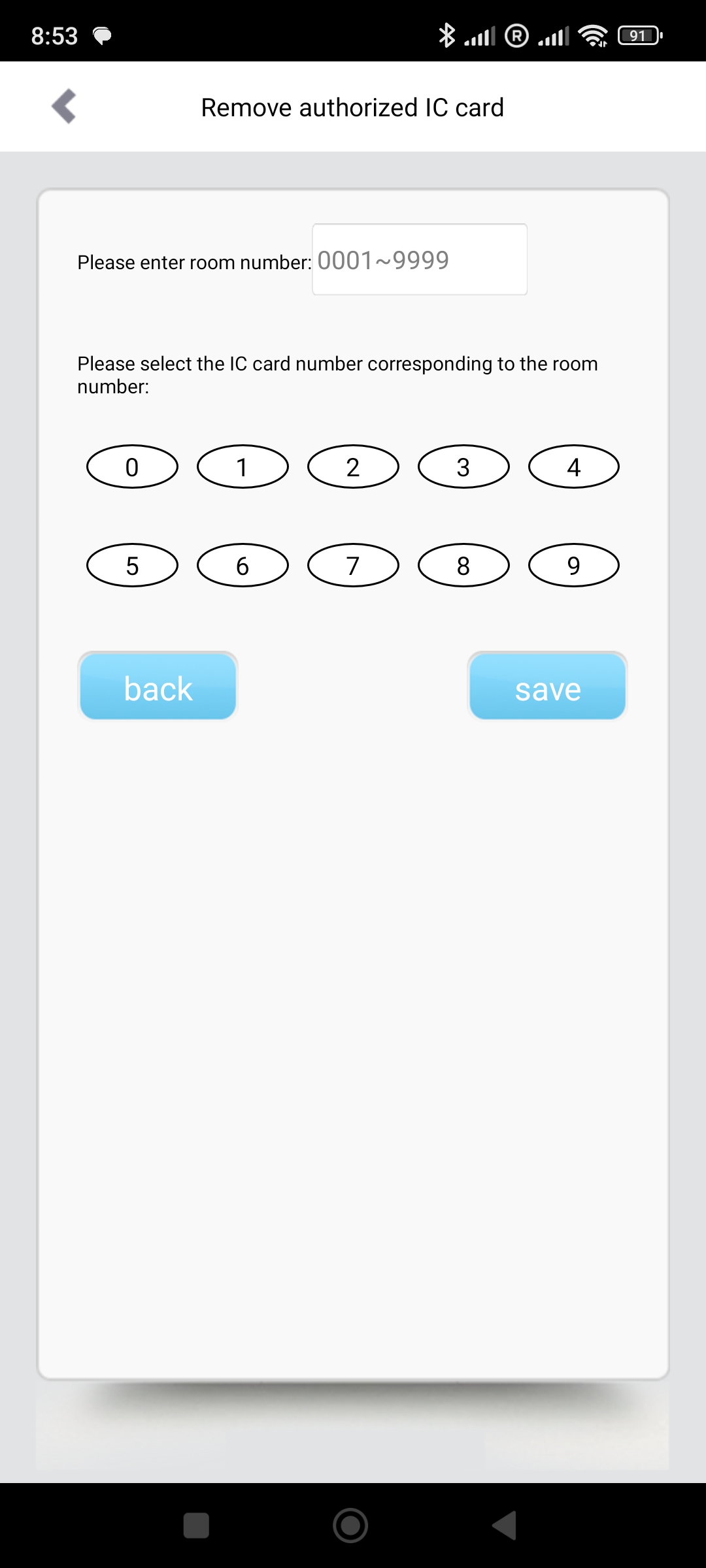Focus the room number input field
The height and width of the screenshot is (1568, 706).
coord(419,259)
